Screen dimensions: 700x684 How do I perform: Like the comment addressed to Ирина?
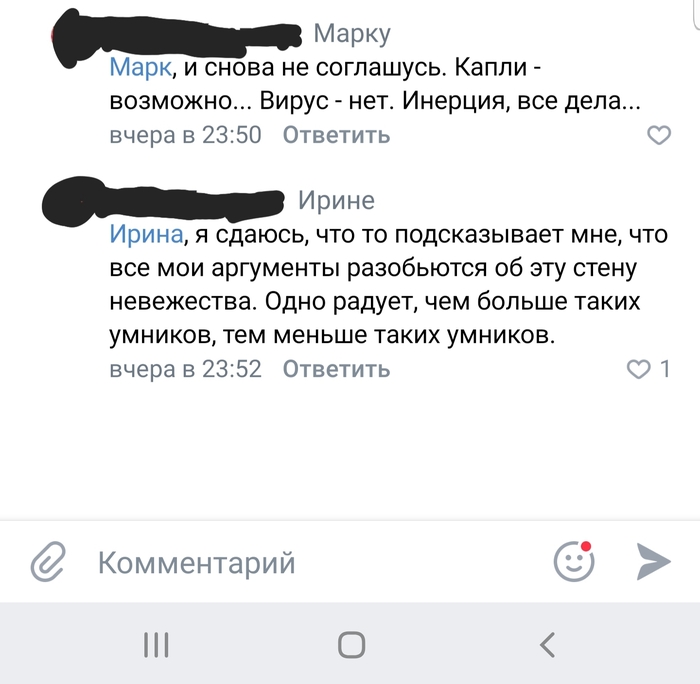[x=638, y=370]
